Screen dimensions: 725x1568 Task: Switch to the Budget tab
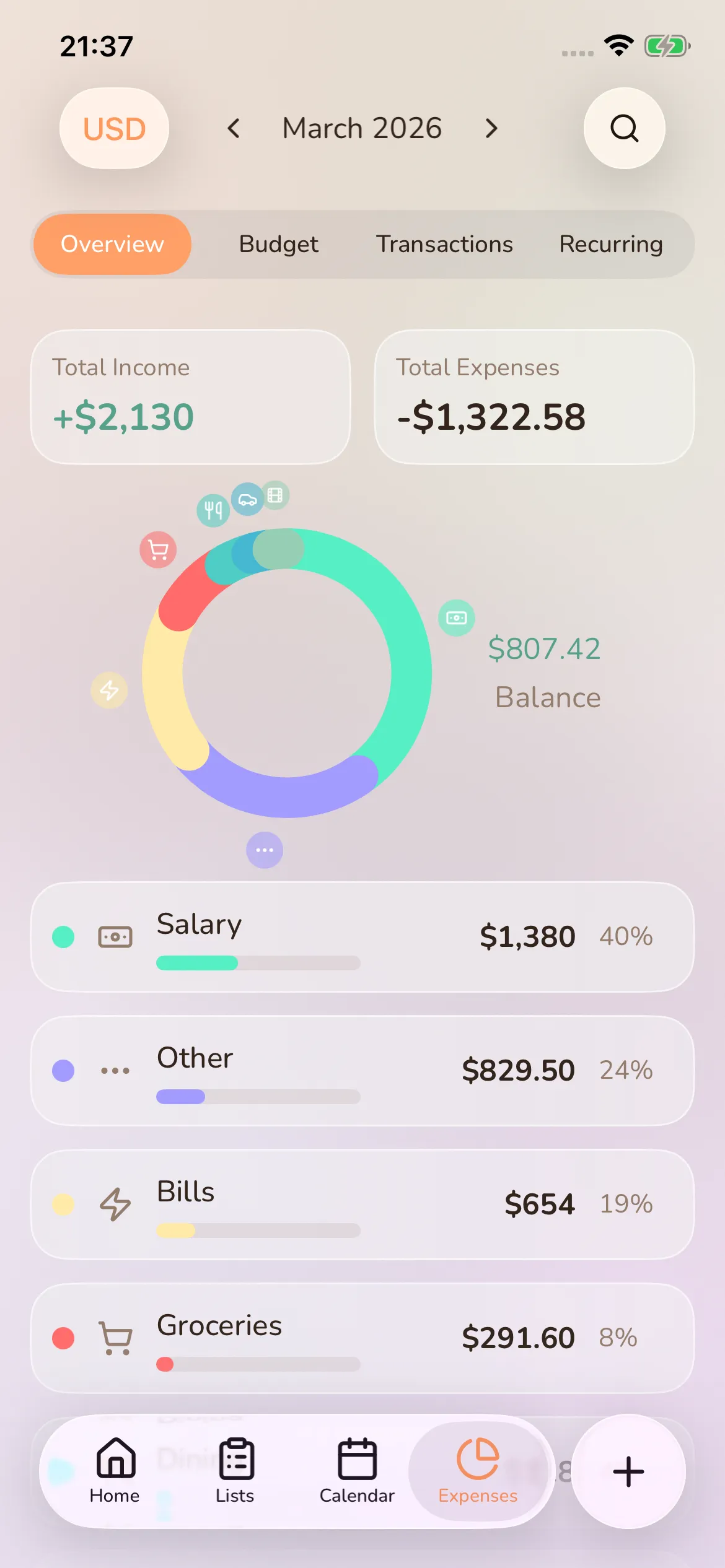[x=278, y=244]
